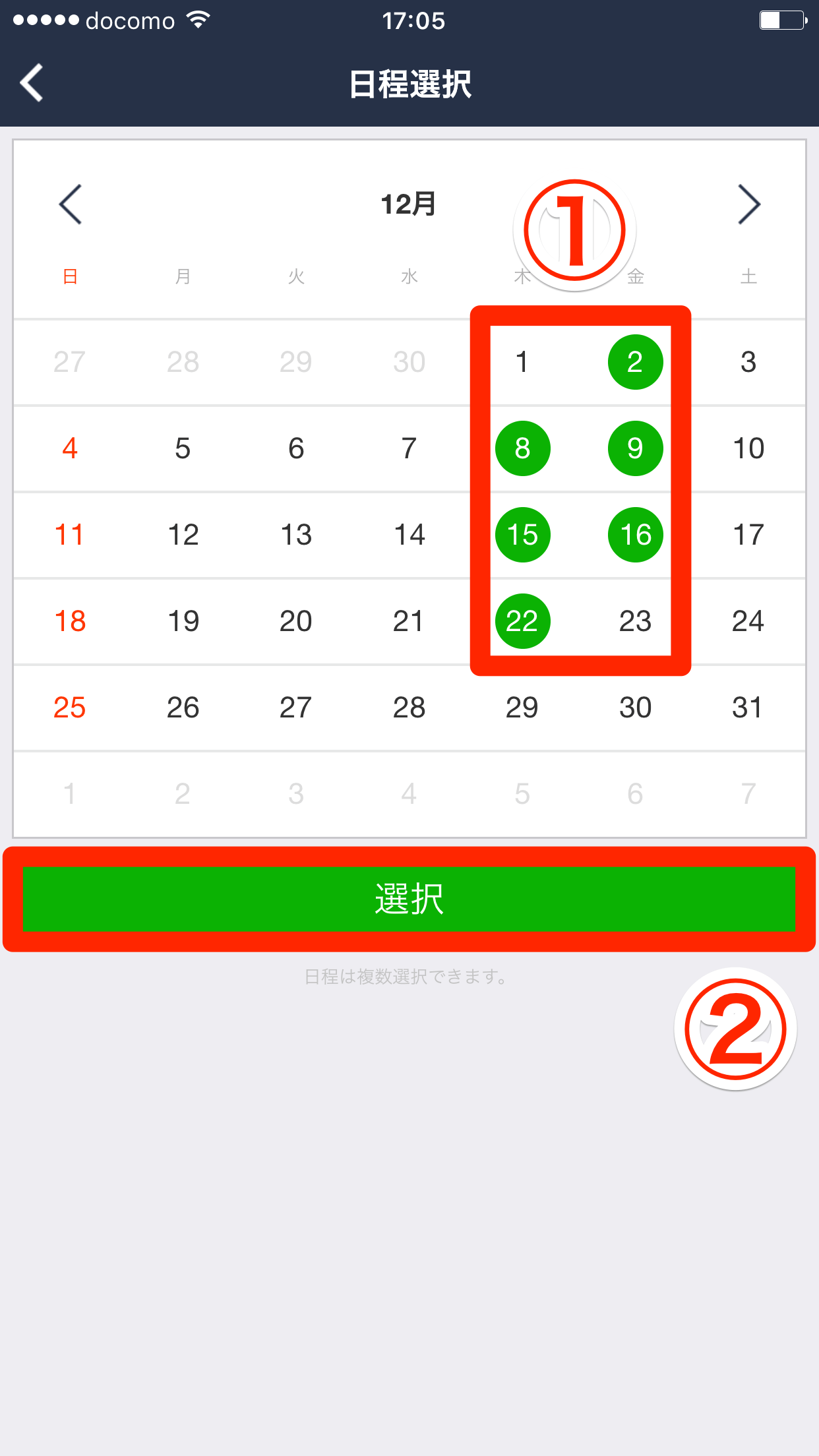Deselect the green date 8
819x1456 pixels.
[x=522, y=448]
